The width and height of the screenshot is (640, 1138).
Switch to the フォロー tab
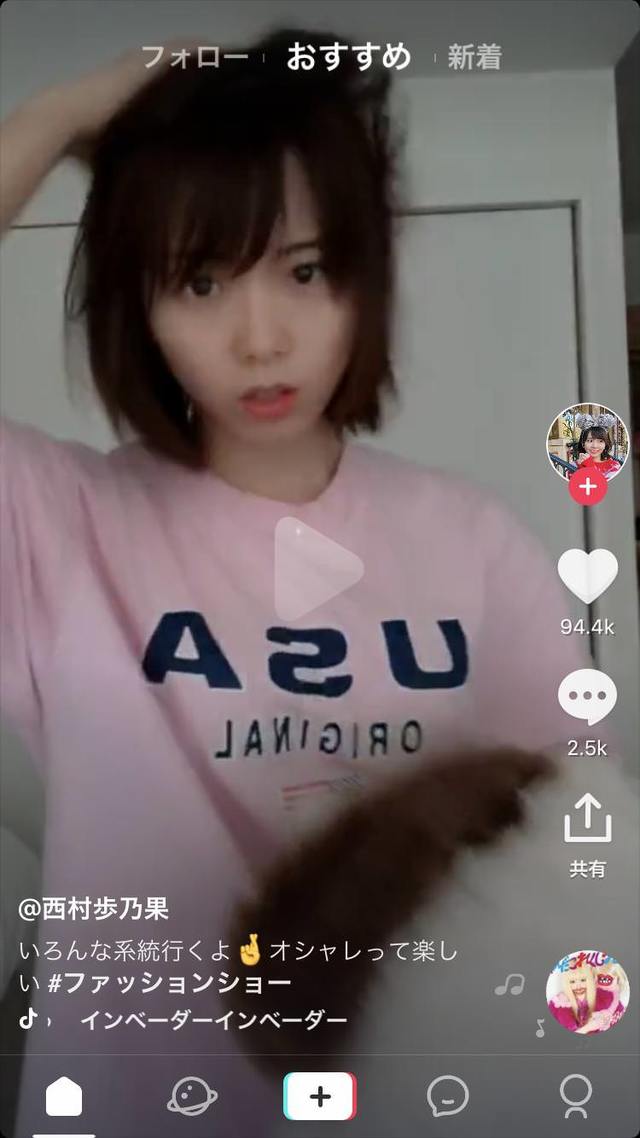(x=194, y=57)
